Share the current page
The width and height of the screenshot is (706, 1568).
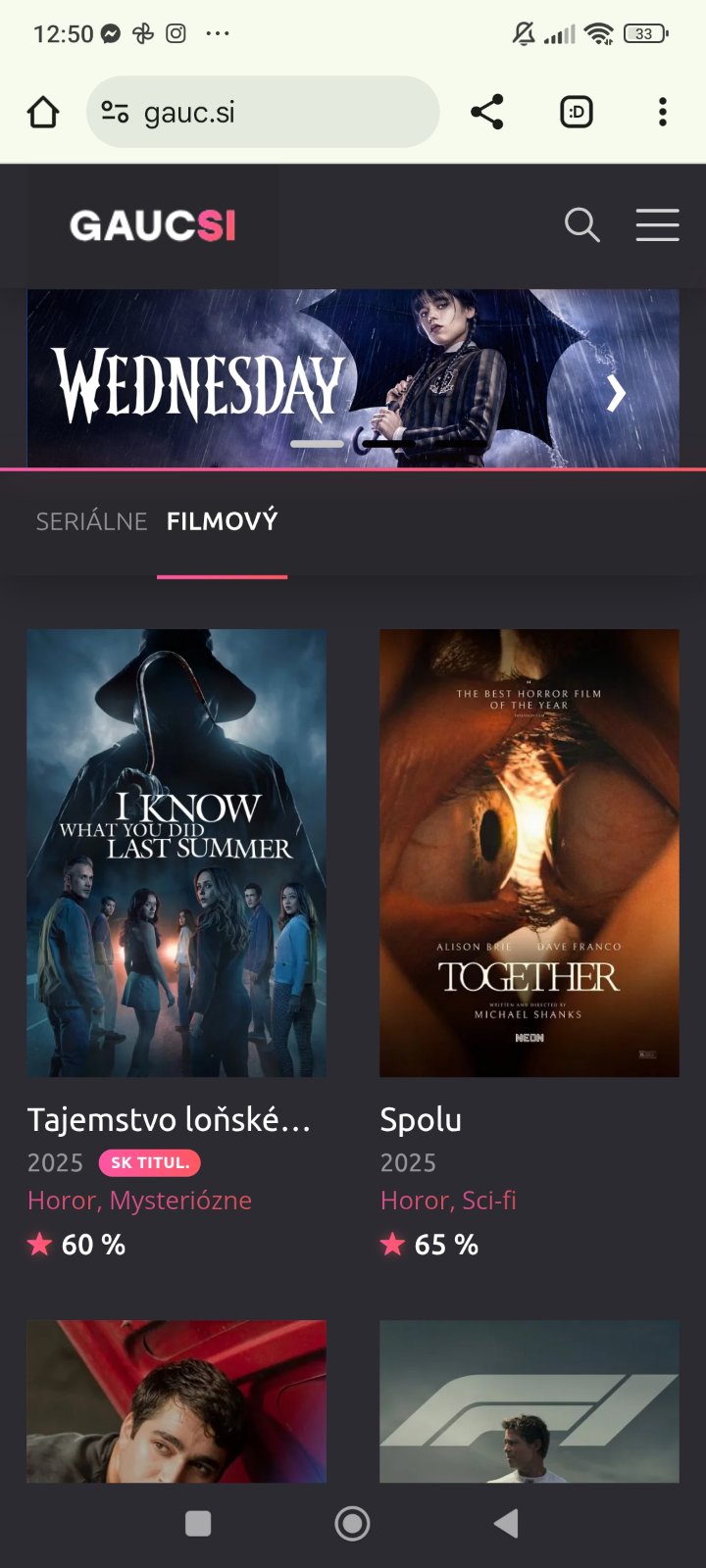(x=486, y=113)
